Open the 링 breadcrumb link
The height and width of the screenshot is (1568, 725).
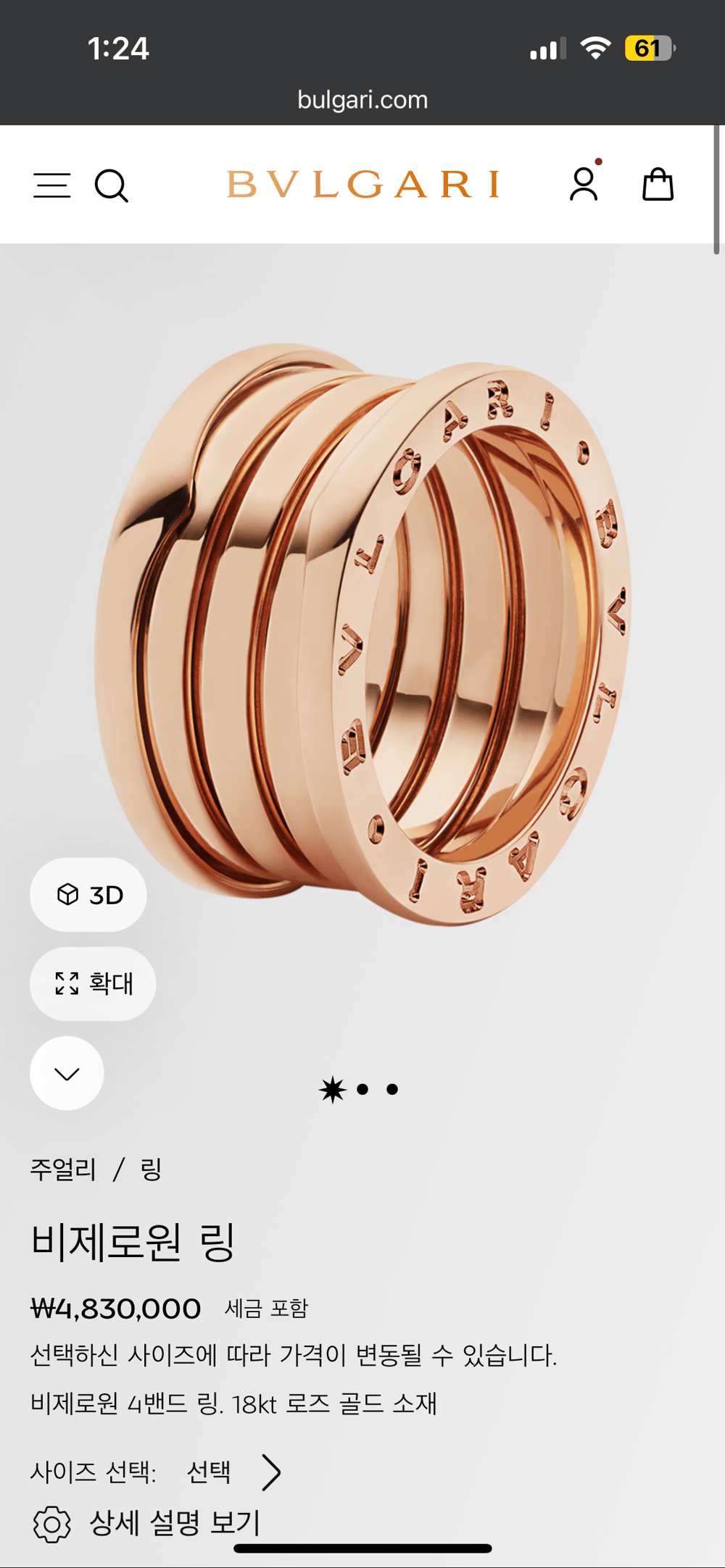tap(151, 1169)
